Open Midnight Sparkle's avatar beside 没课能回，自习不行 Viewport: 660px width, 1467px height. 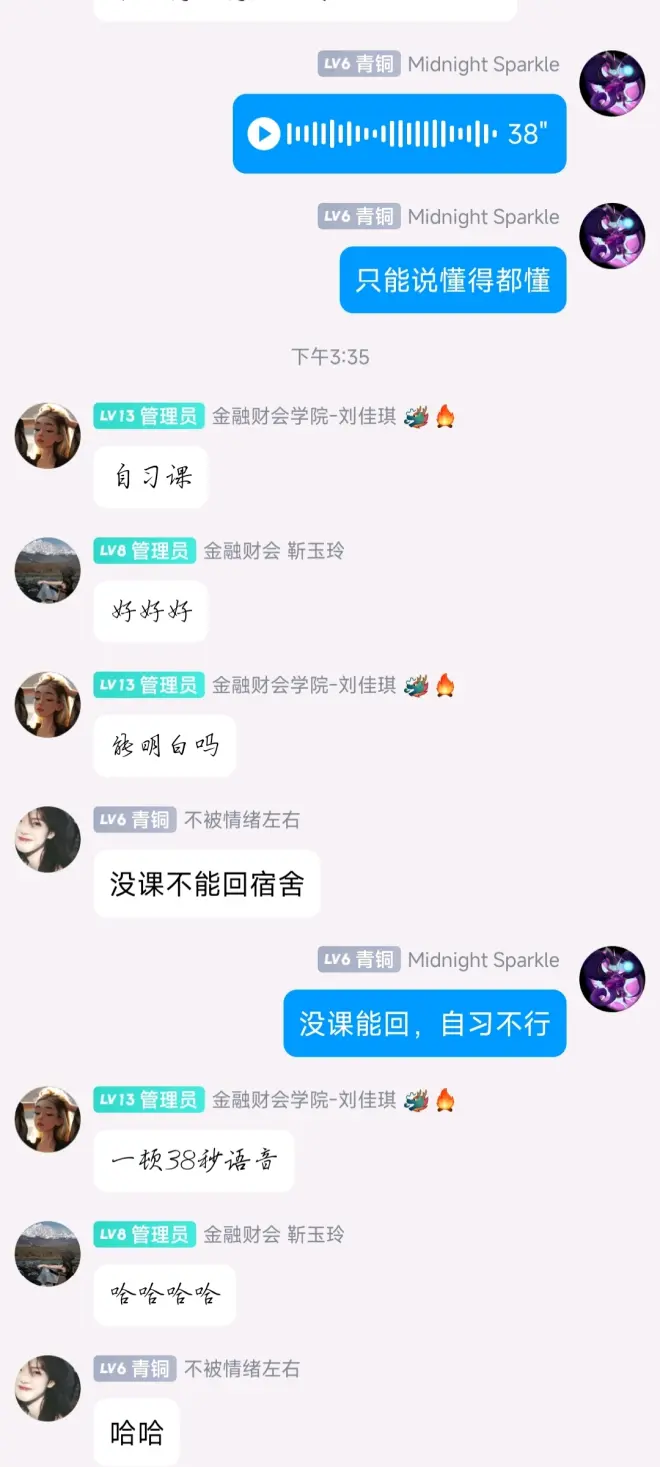click(612, 979)
